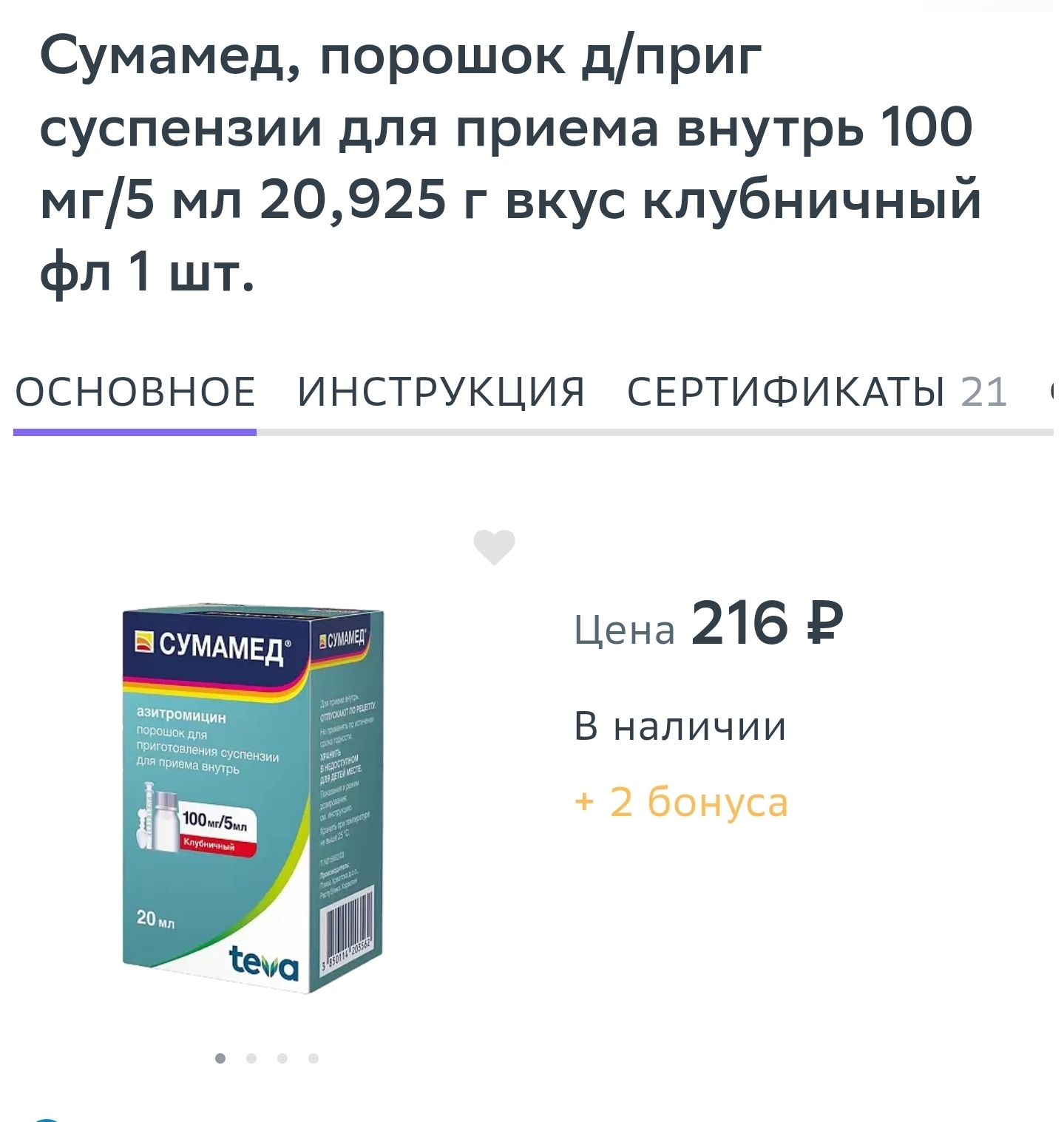Switch to the Инструкция tab
This screenshot has height=1122, width=1064.
tap(441, 392)
